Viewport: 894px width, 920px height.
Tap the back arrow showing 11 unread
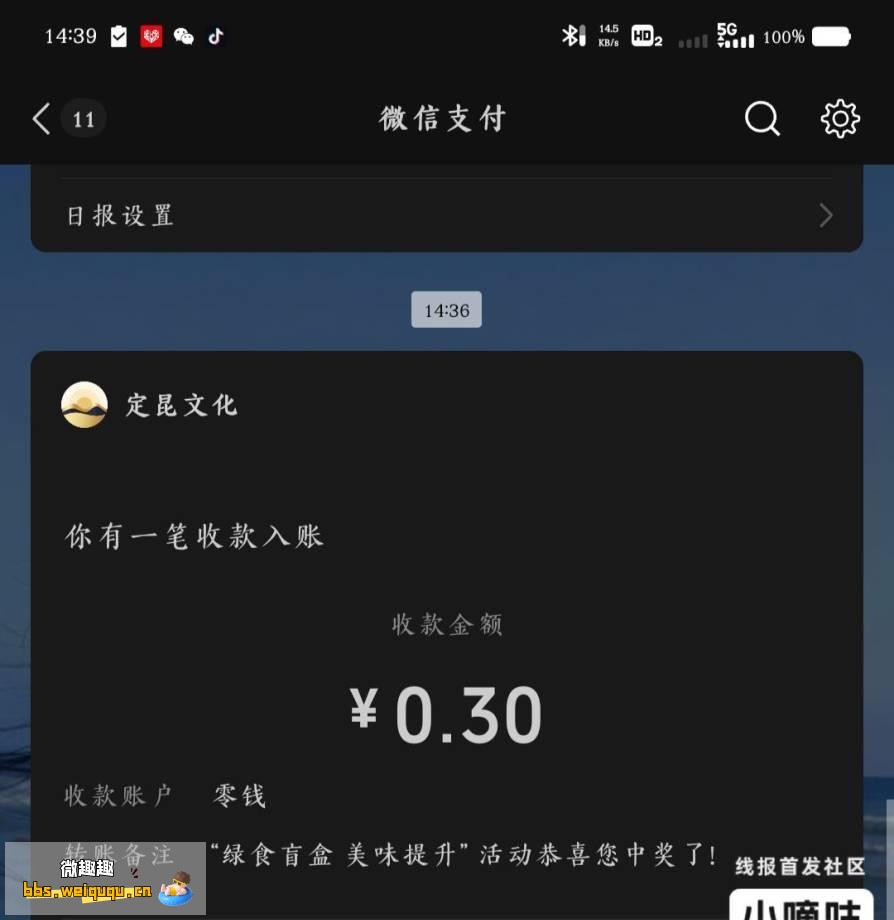[x=60, y=118]
